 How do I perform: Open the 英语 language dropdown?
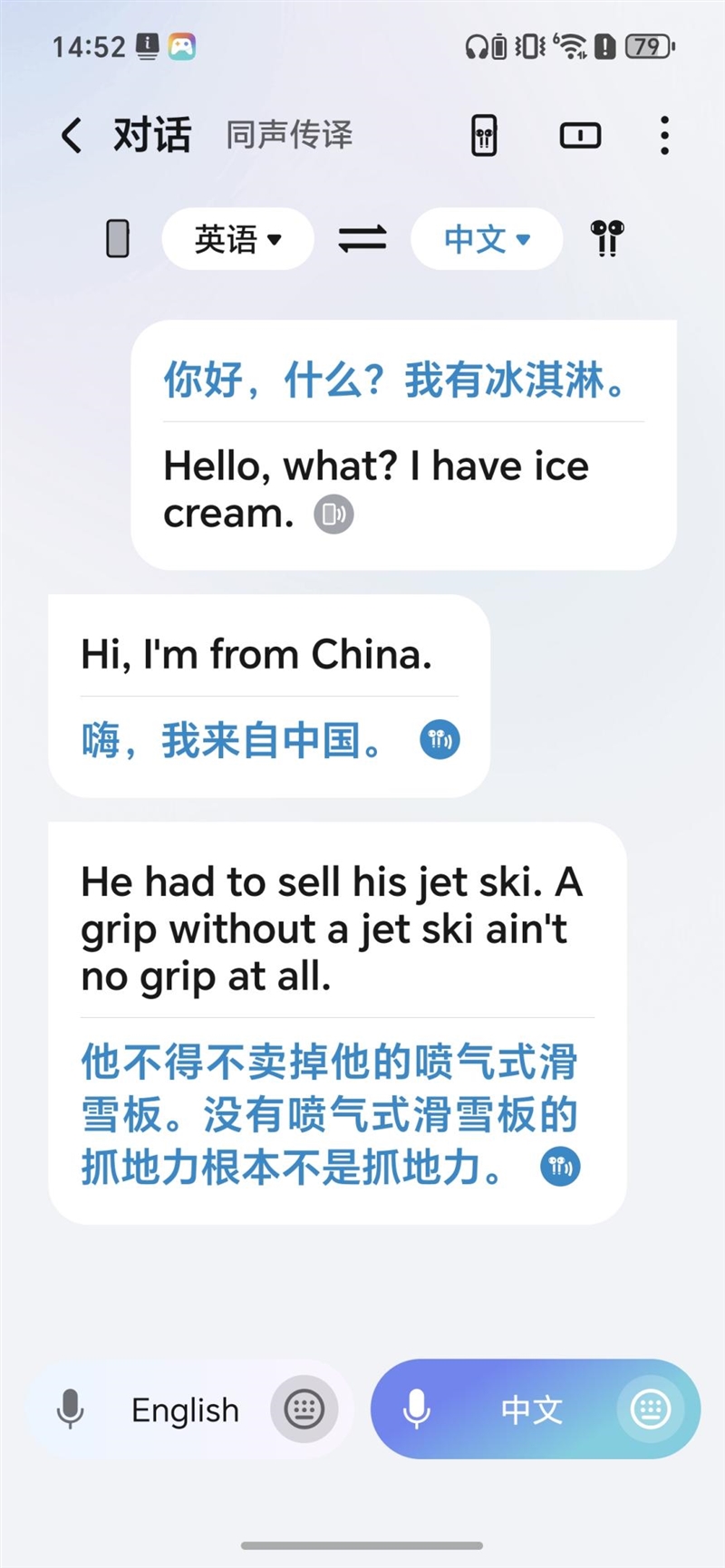[237, 240]
